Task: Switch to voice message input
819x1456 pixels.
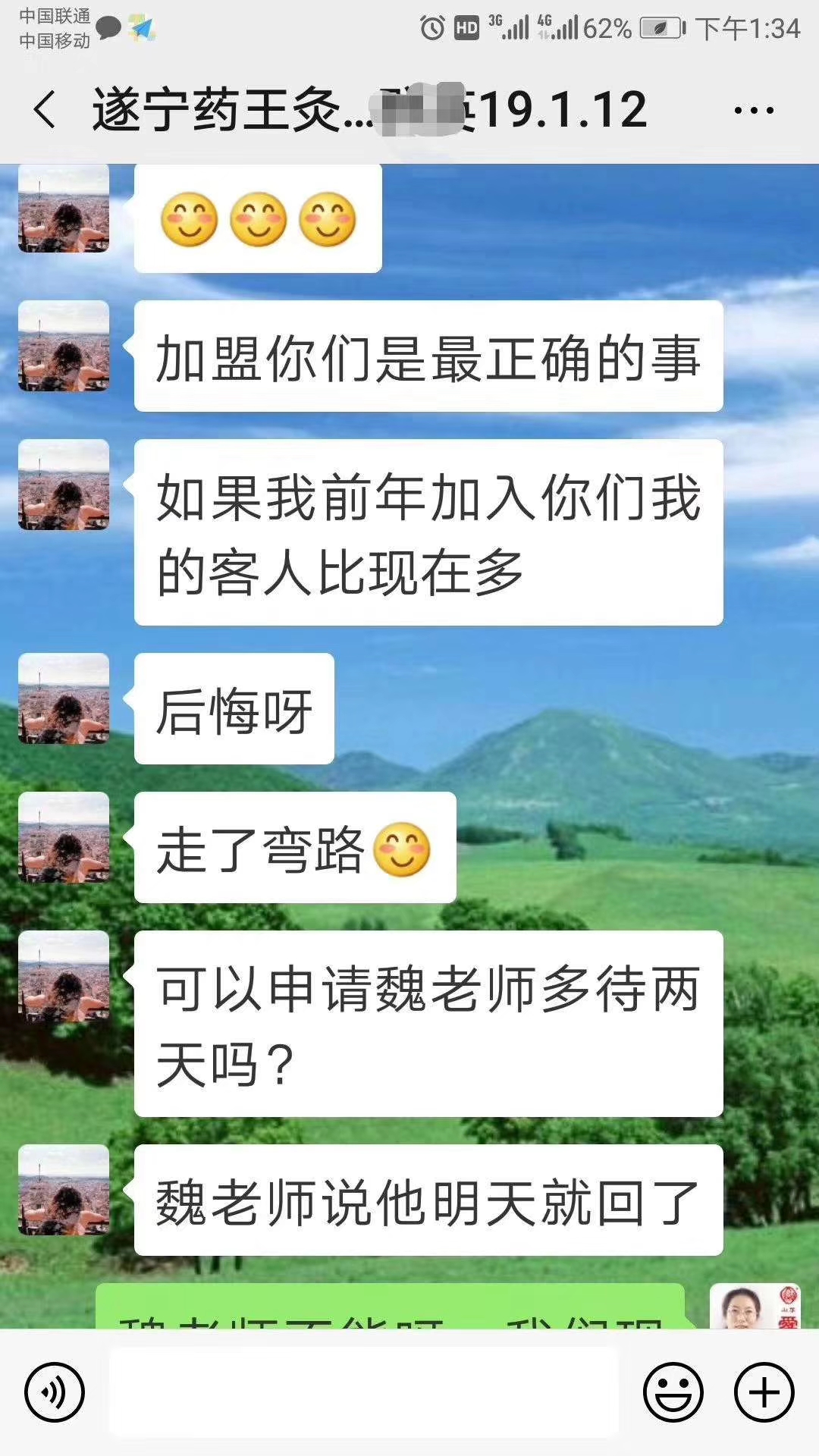Action: (55, 1392)
